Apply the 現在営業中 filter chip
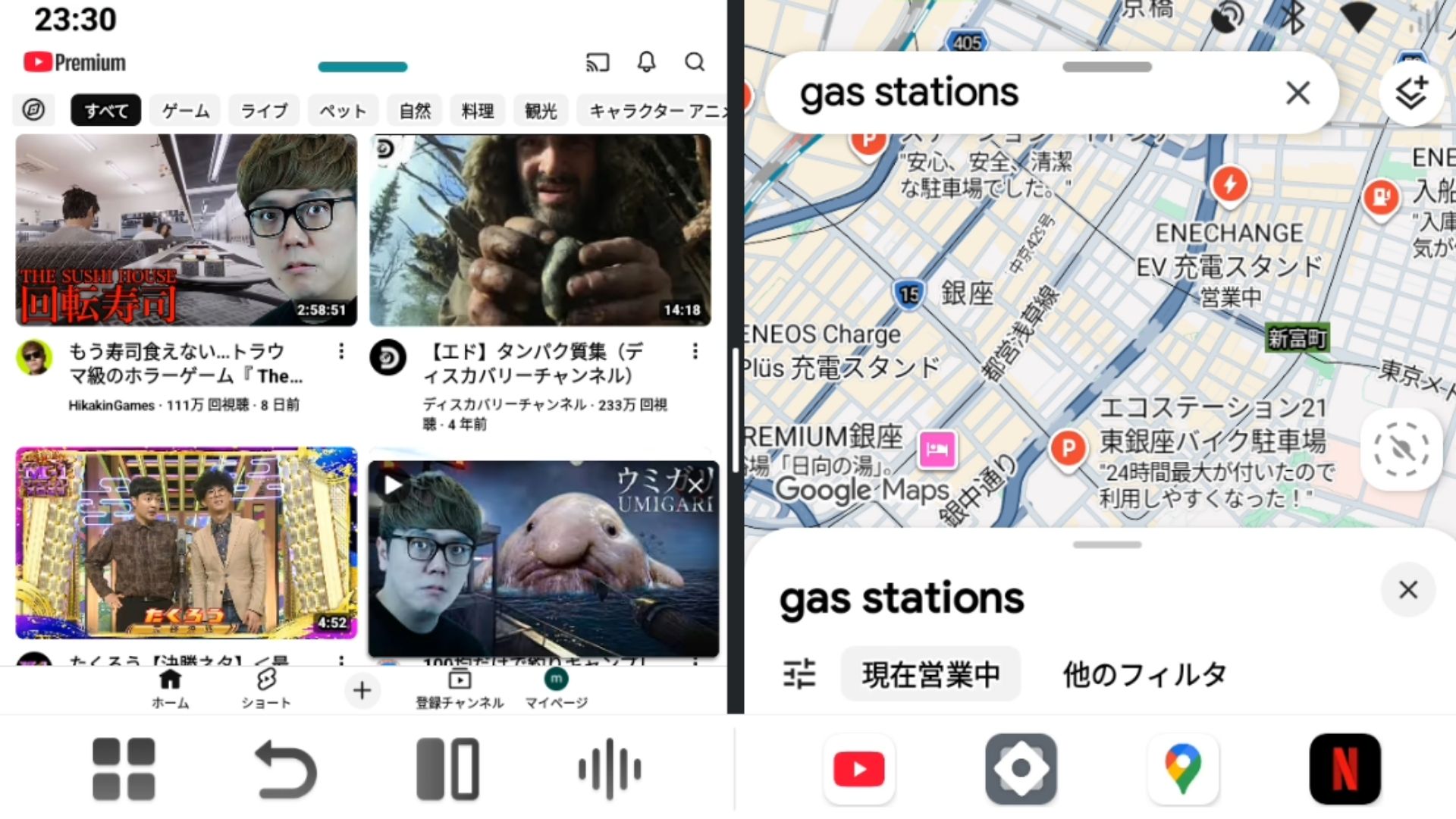 click(x=930, y=673)
